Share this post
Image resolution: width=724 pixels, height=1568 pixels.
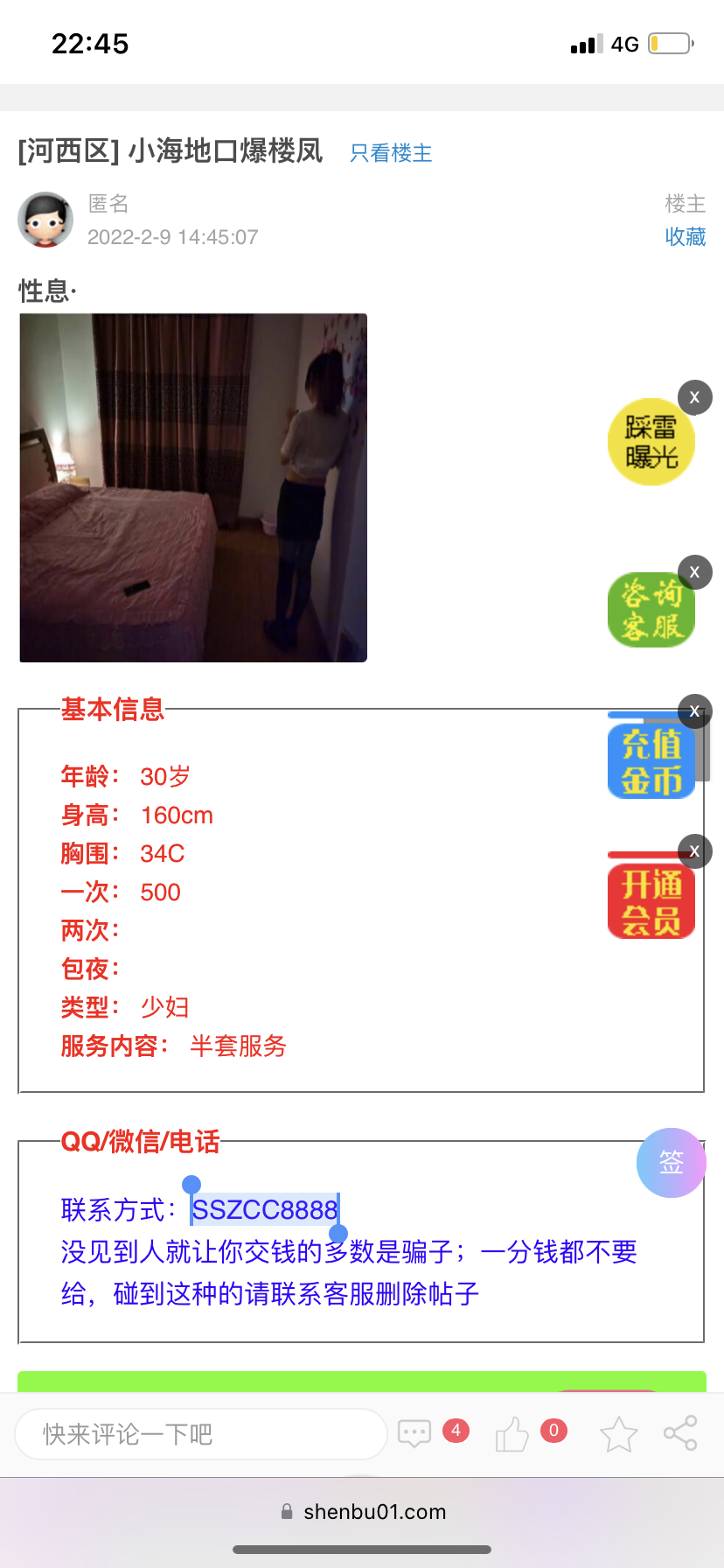click(680, 1433)
